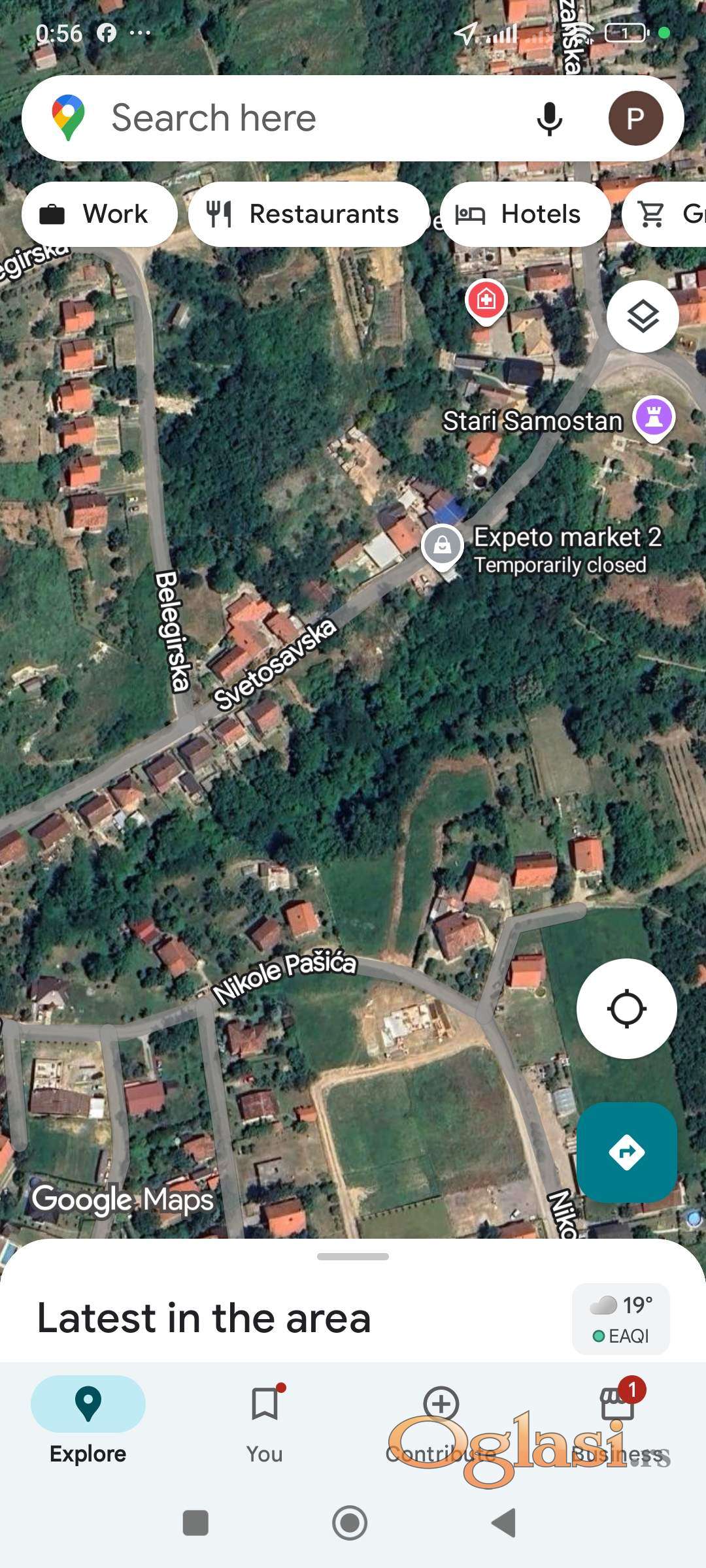Viewport: 706px width, 1568px height.
Task: Filter map by Restaurants
Action: pos(308,214)
